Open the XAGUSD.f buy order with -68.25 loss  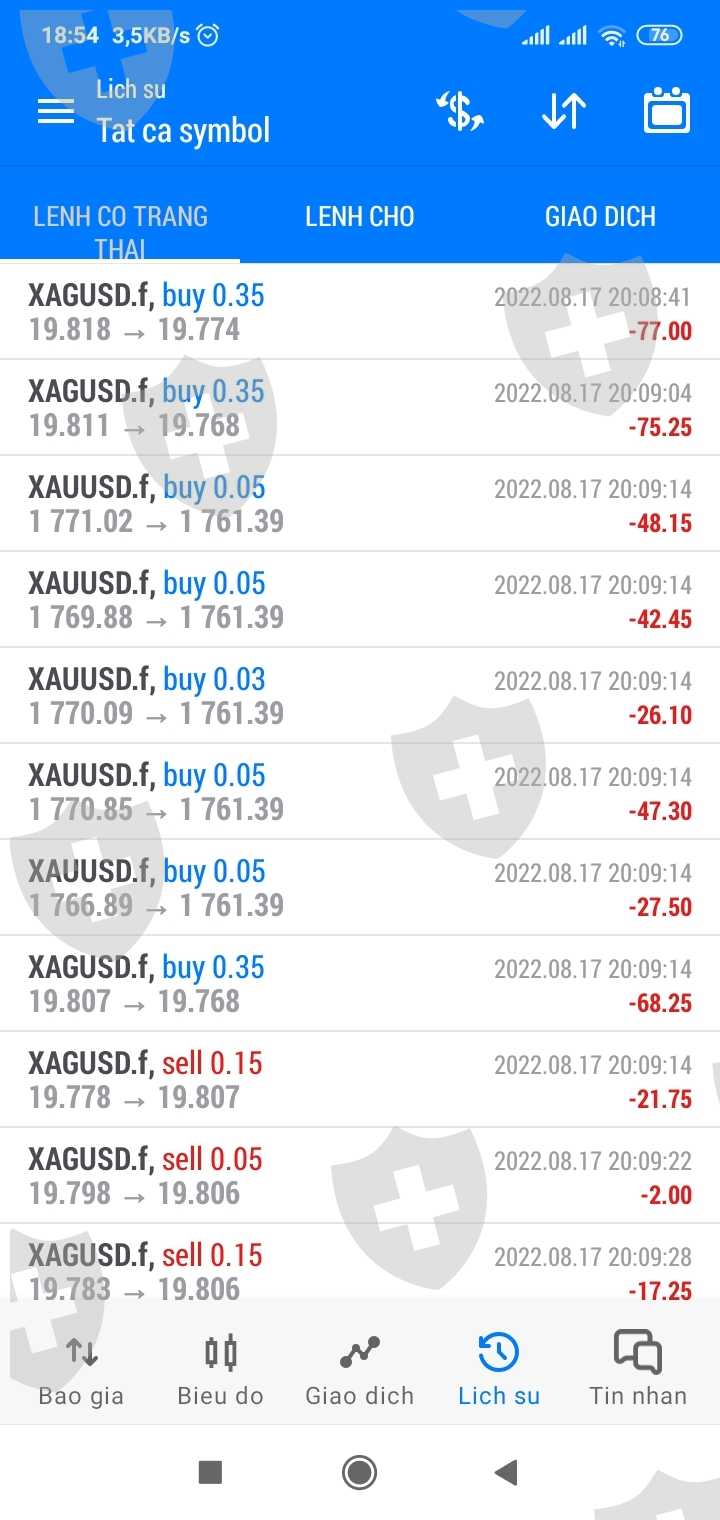[360, 984]
